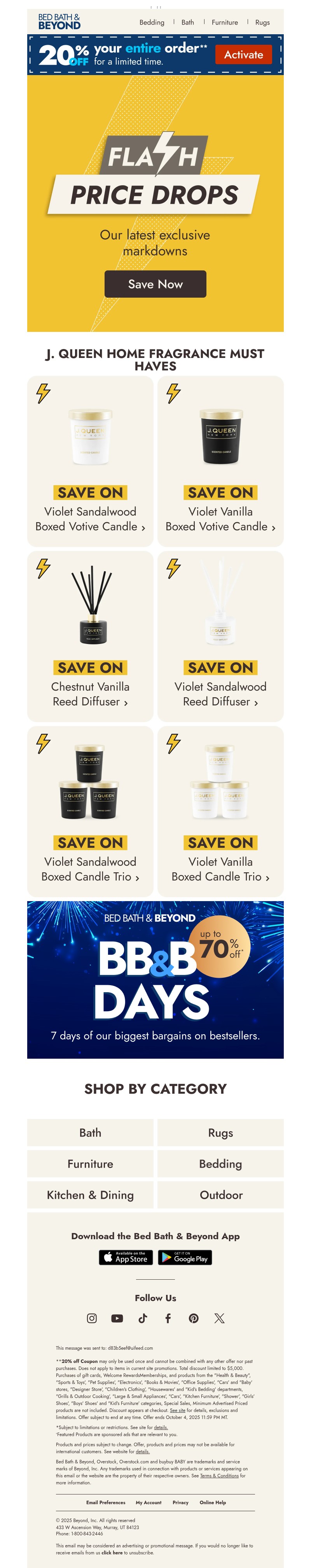This screenshot has width=311, height=1568.
Task: Open Furniture in the top navigation
Action: 225,23
